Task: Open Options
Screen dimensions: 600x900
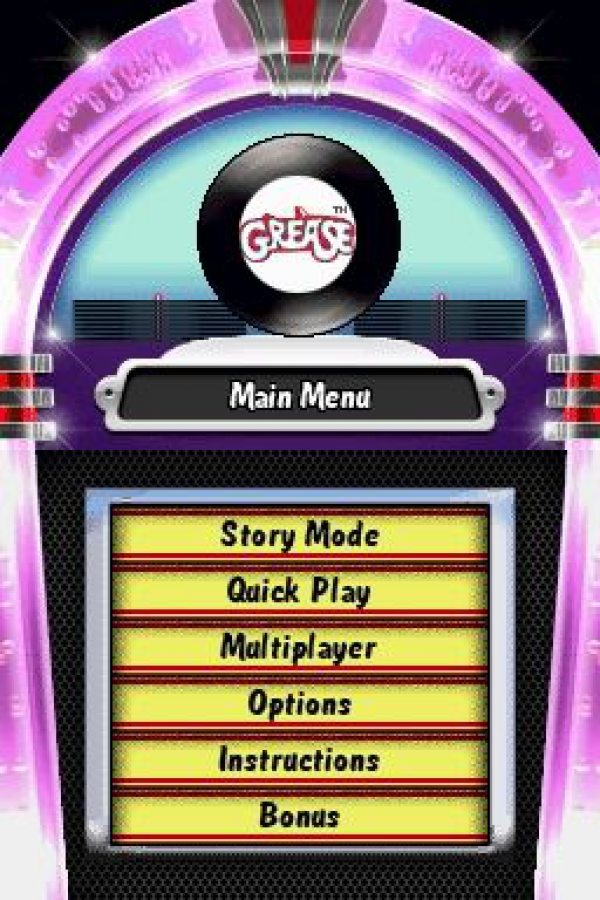Action: (300, 703)
